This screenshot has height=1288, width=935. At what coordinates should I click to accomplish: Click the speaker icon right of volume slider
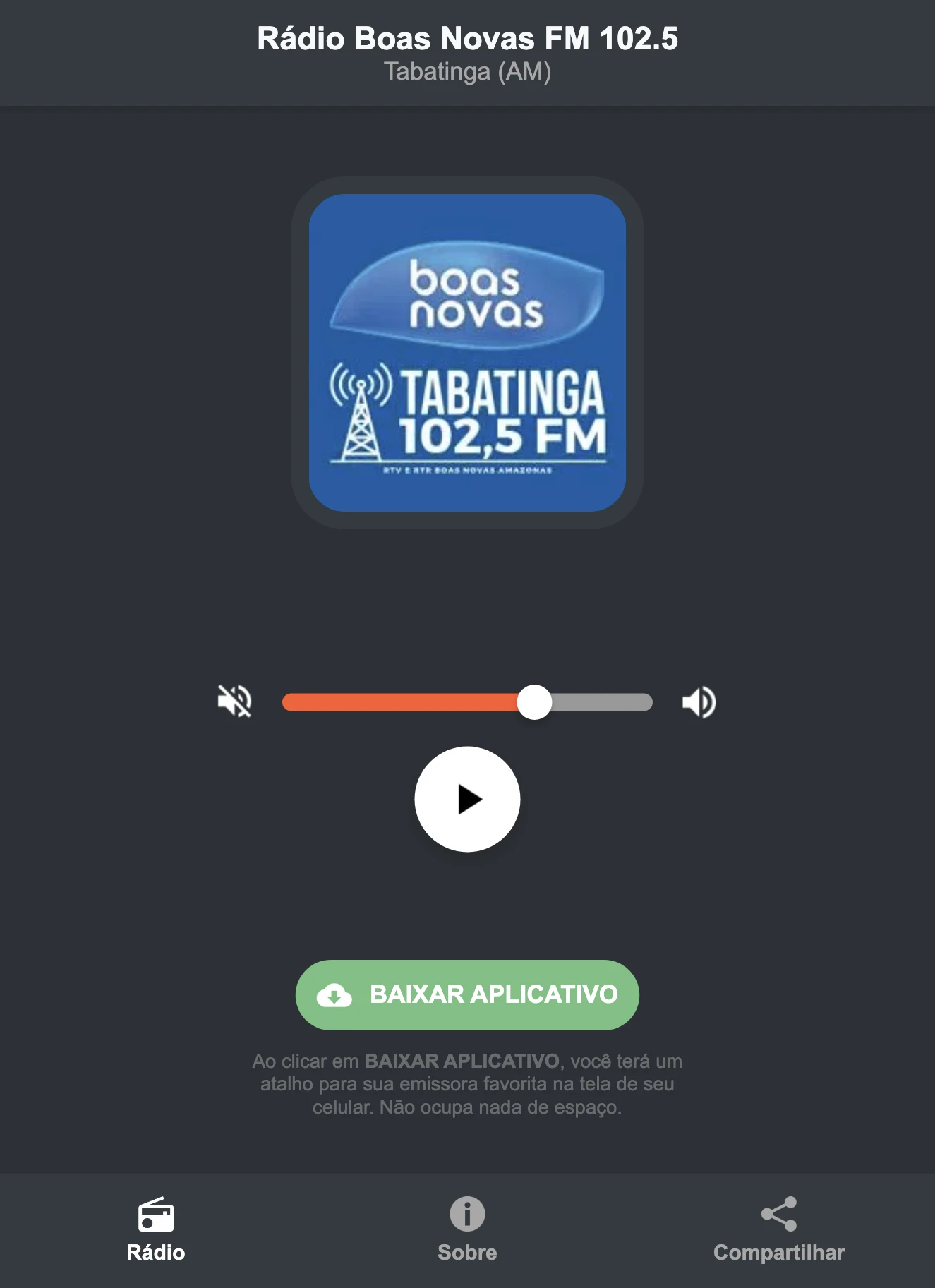(x=699, y=702)
